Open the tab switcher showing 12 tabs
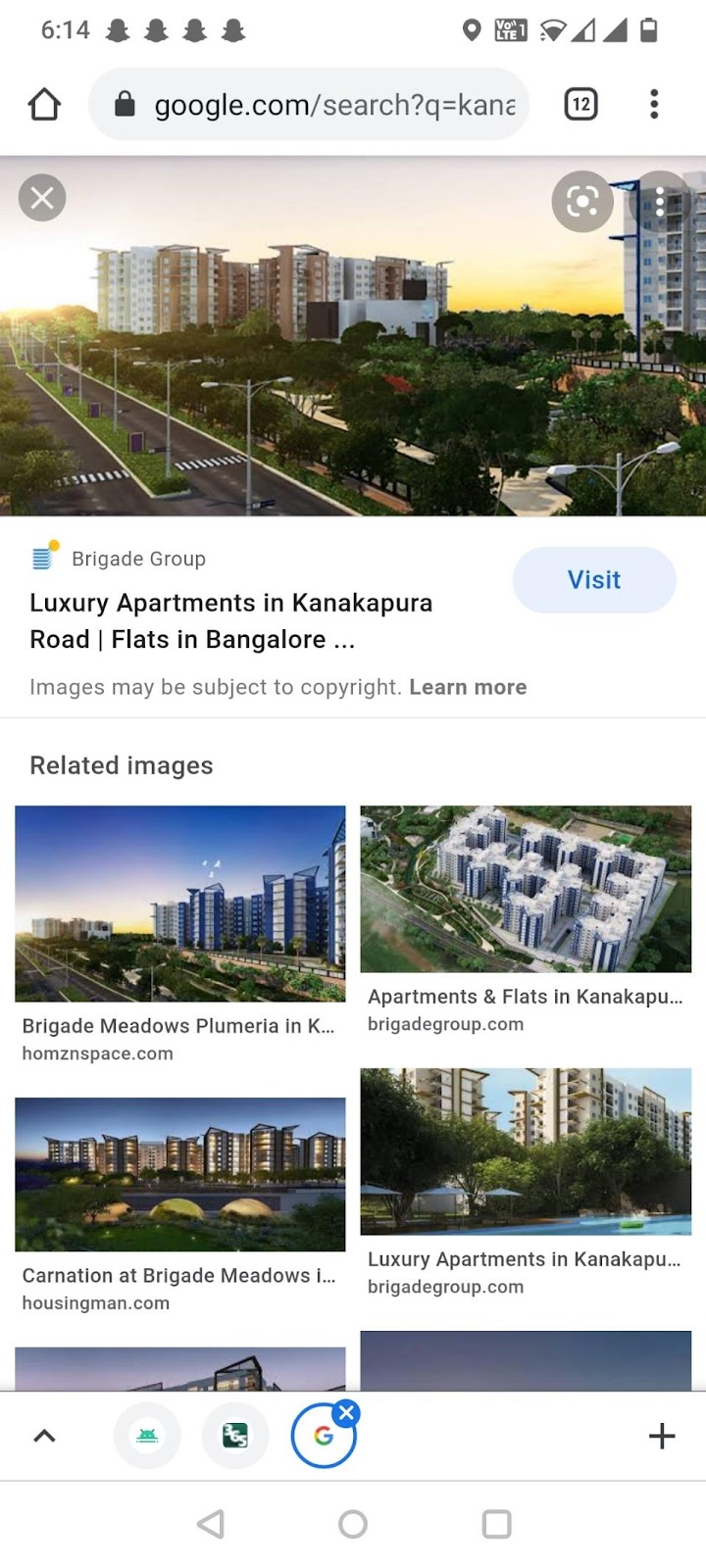 [580, 104]
